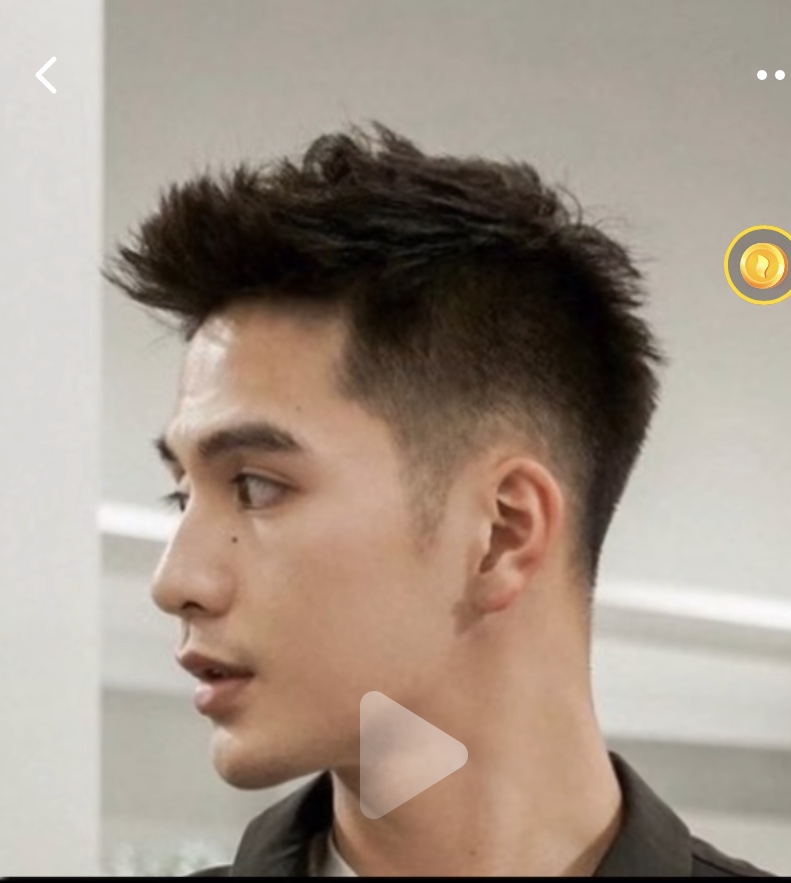The image size is (791, 883).
Task: Tap the gold coin reward icon
Action: (761, 265)
